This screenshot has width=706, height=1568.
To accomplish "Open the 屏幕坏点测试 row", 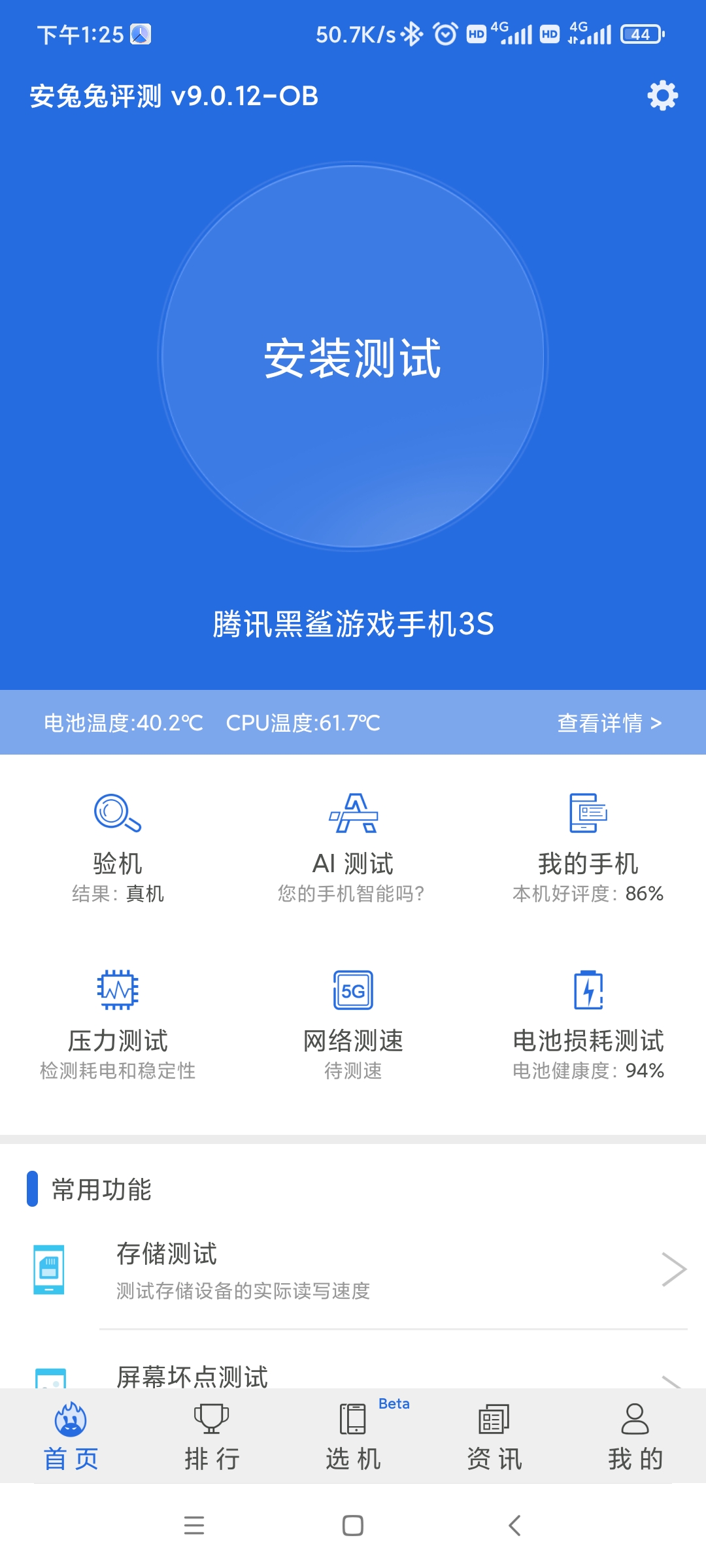I will [x=353, y=1369].
